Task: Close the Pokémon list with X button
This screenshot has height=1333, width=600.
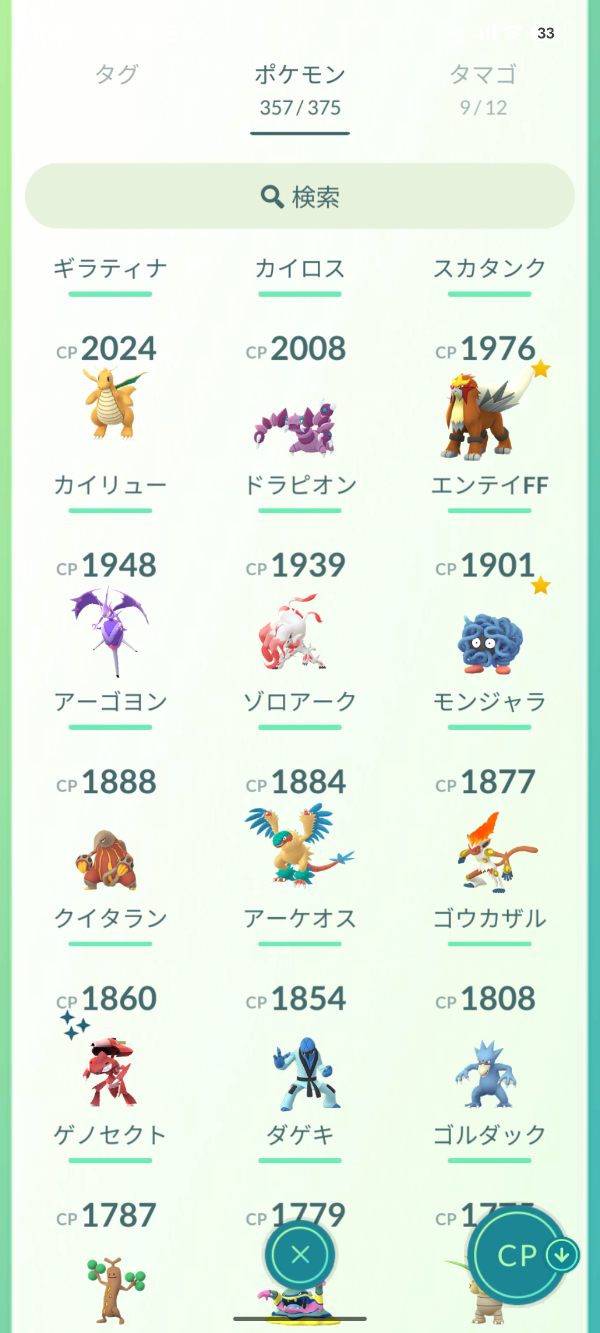Action: pyautogui.click(x=300, y=1255)
